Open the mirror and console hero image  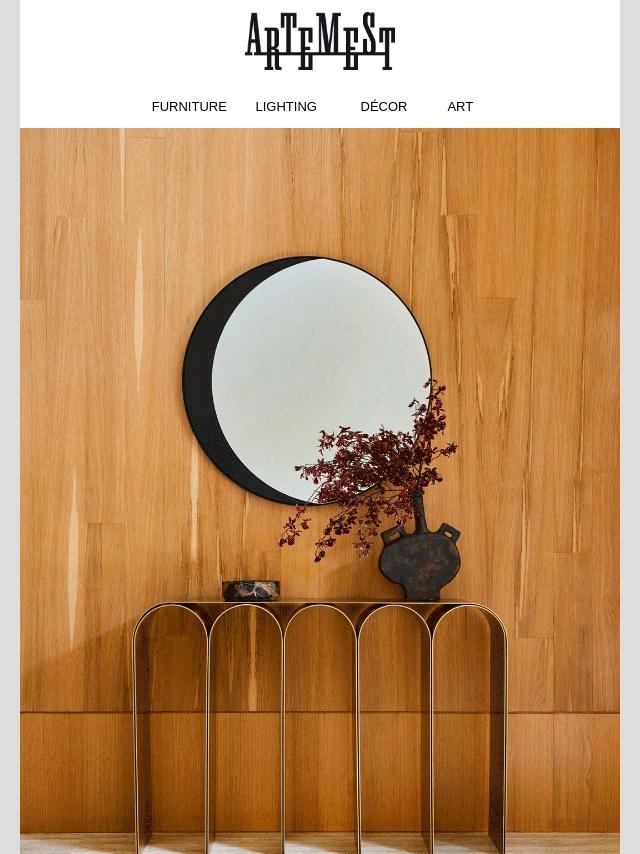click(x=320, y=490)
